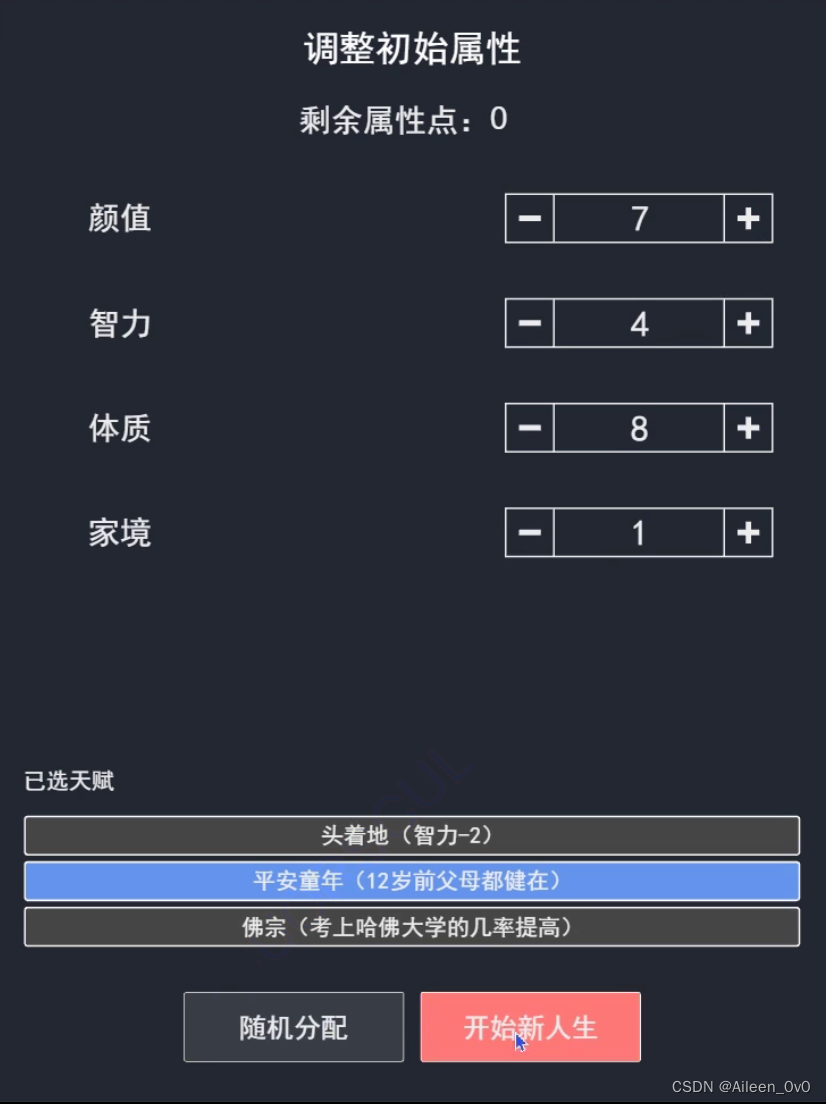Select the 头着地 talent row
The height and width of the screenshot is (1104, 826).
click(x=412, y=836)
